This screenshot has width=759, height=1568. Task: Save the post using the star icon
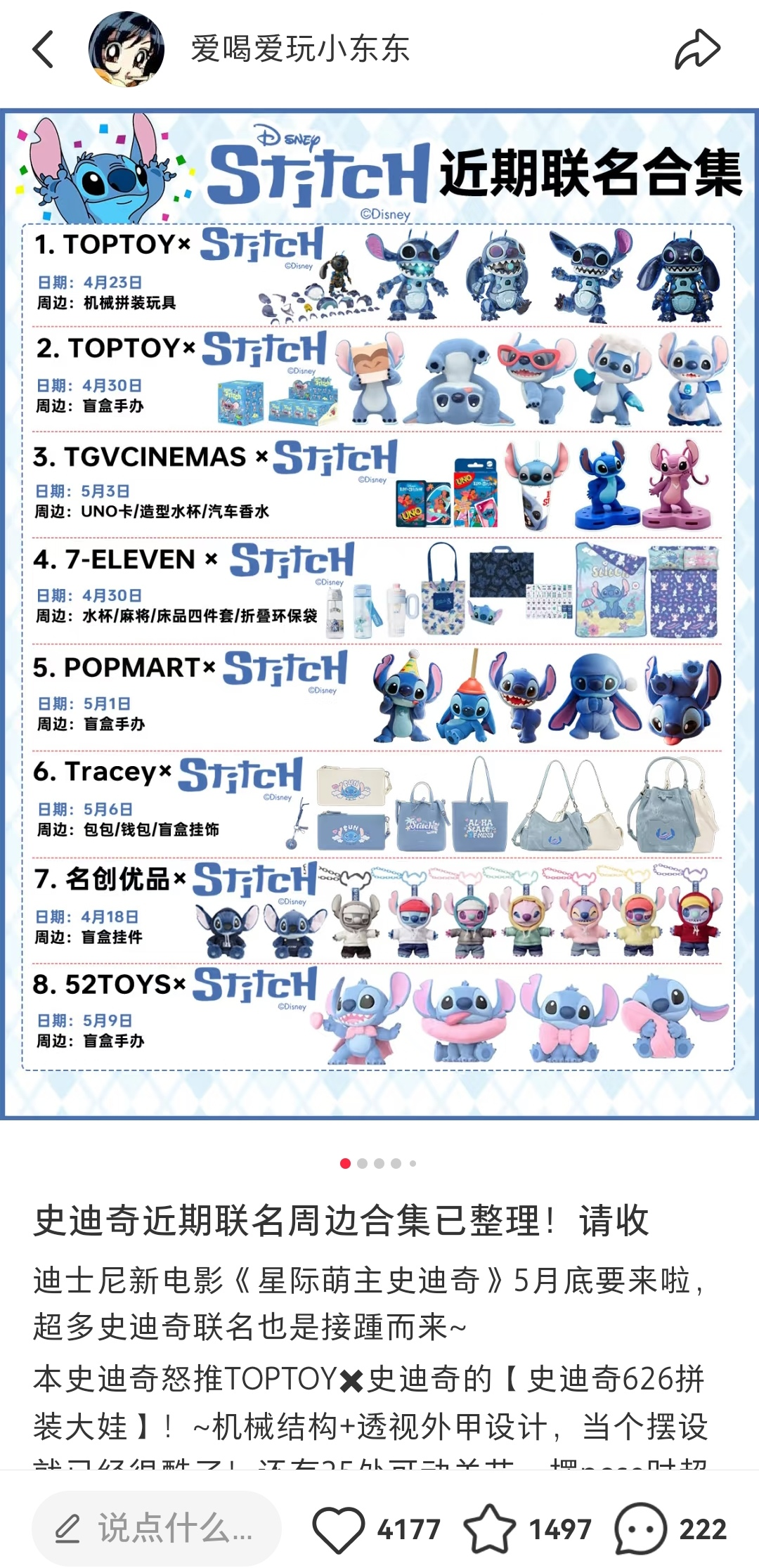(490, 1528)
